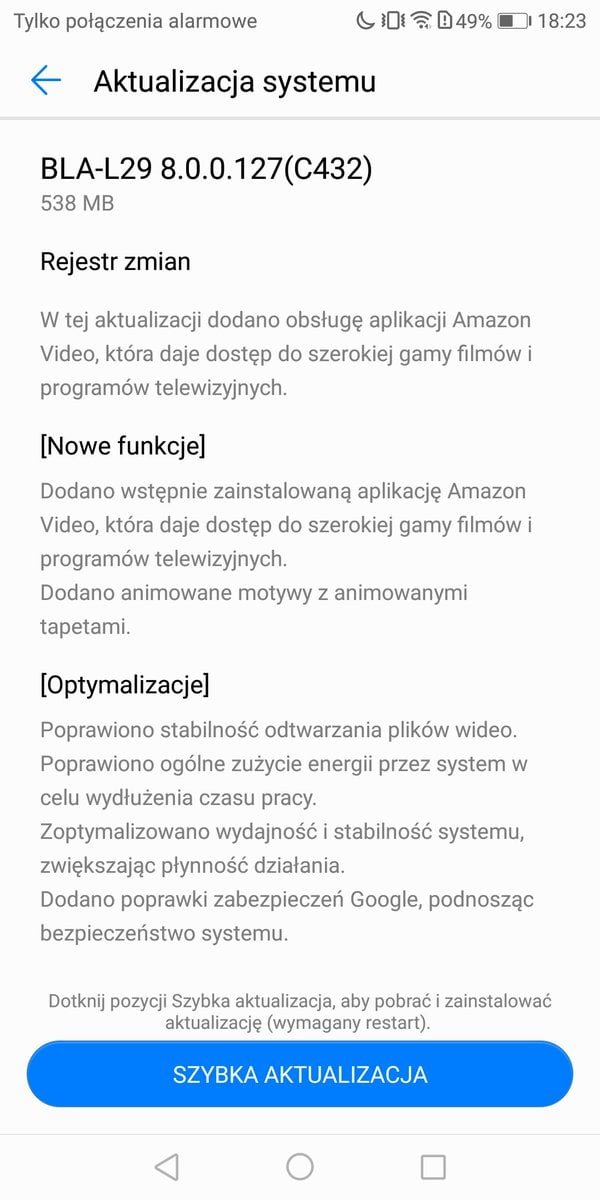The width and height of the screenshot is (600, 1200).
Task: Tap the SZYBKA AKTUALIZACJA button
Action: [x=300, y=1075]
